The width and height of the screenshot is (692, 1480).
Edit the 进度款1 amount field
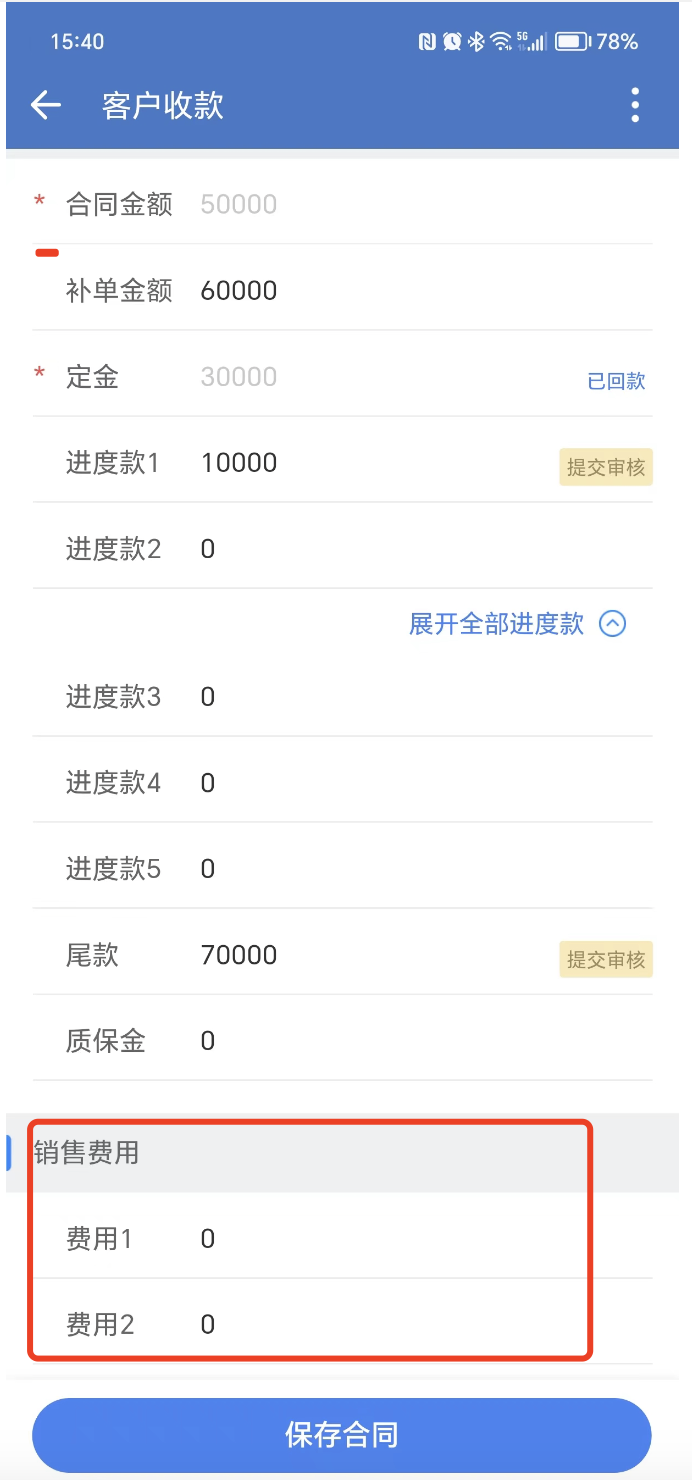coord(370,463)
